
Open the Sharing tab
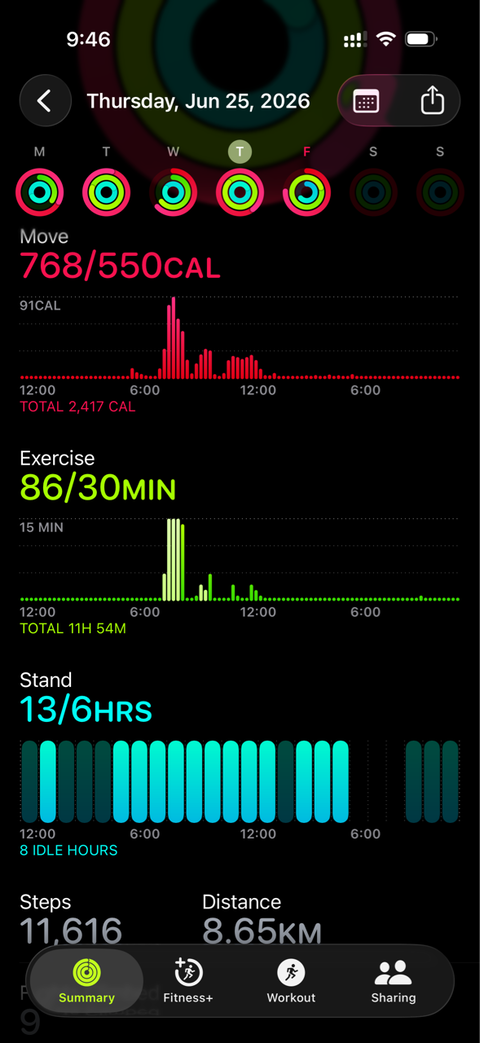[394, 980]
